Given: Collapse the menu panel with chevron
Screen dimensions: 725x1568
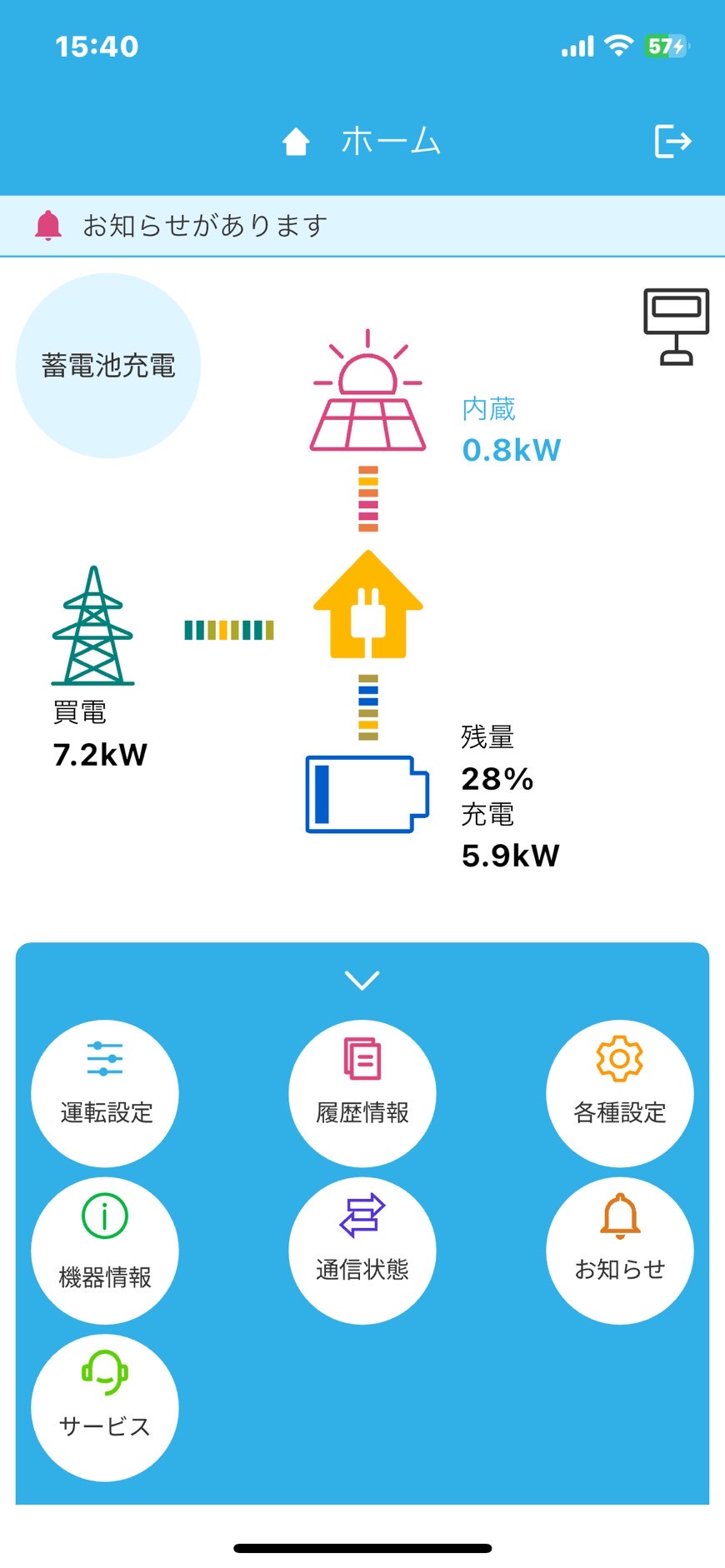Looking at the screenshot, I should pos(362,980).
